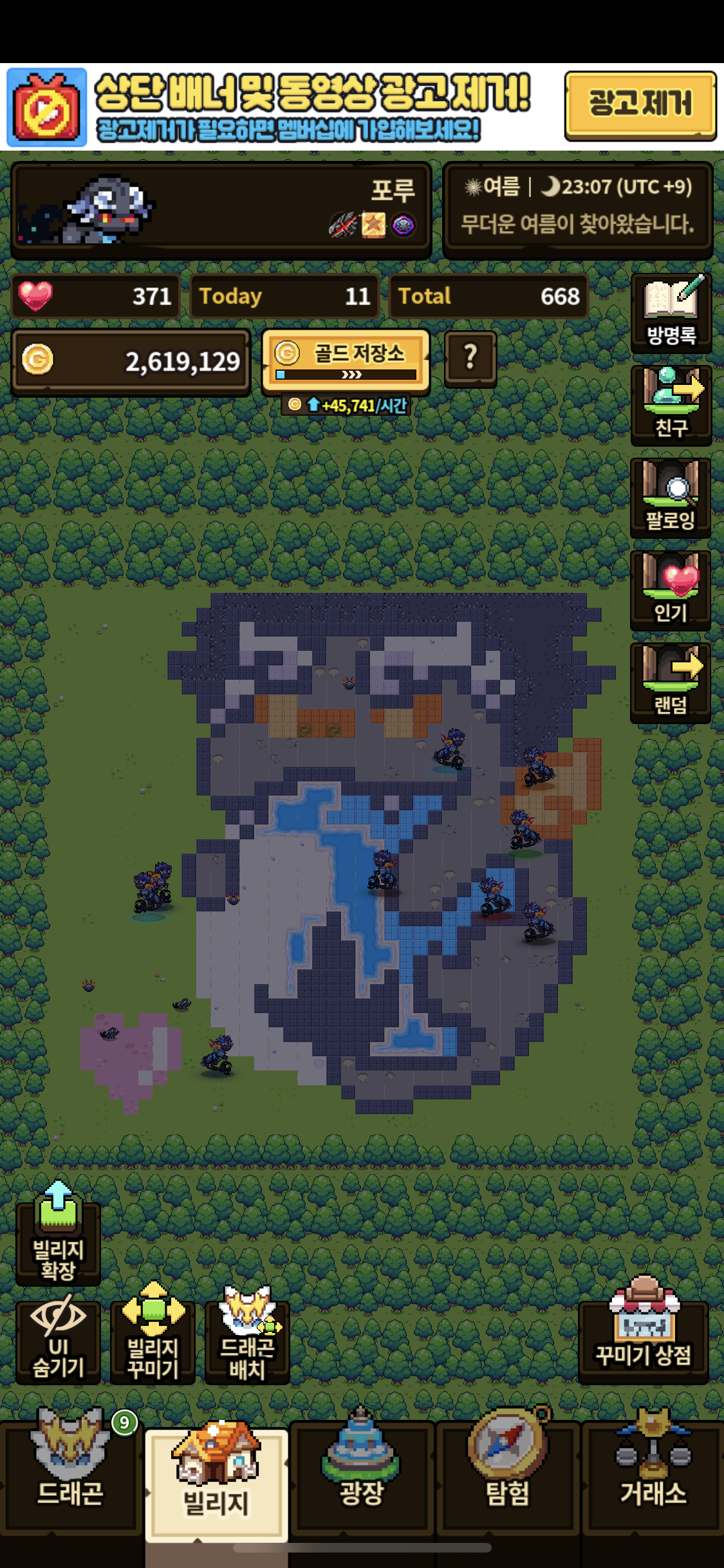
Task: Hide the UI with UI 숨기기
Action: point(58,1341)
